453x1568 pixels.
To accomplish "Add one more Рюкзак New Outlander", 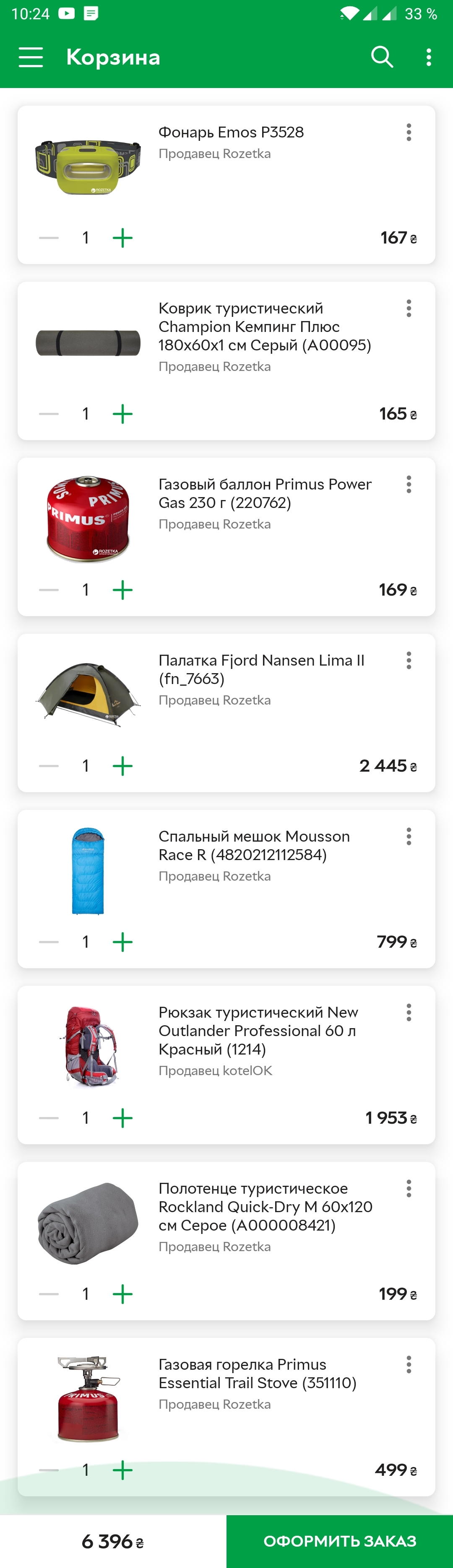I will tap(122, 1117).
